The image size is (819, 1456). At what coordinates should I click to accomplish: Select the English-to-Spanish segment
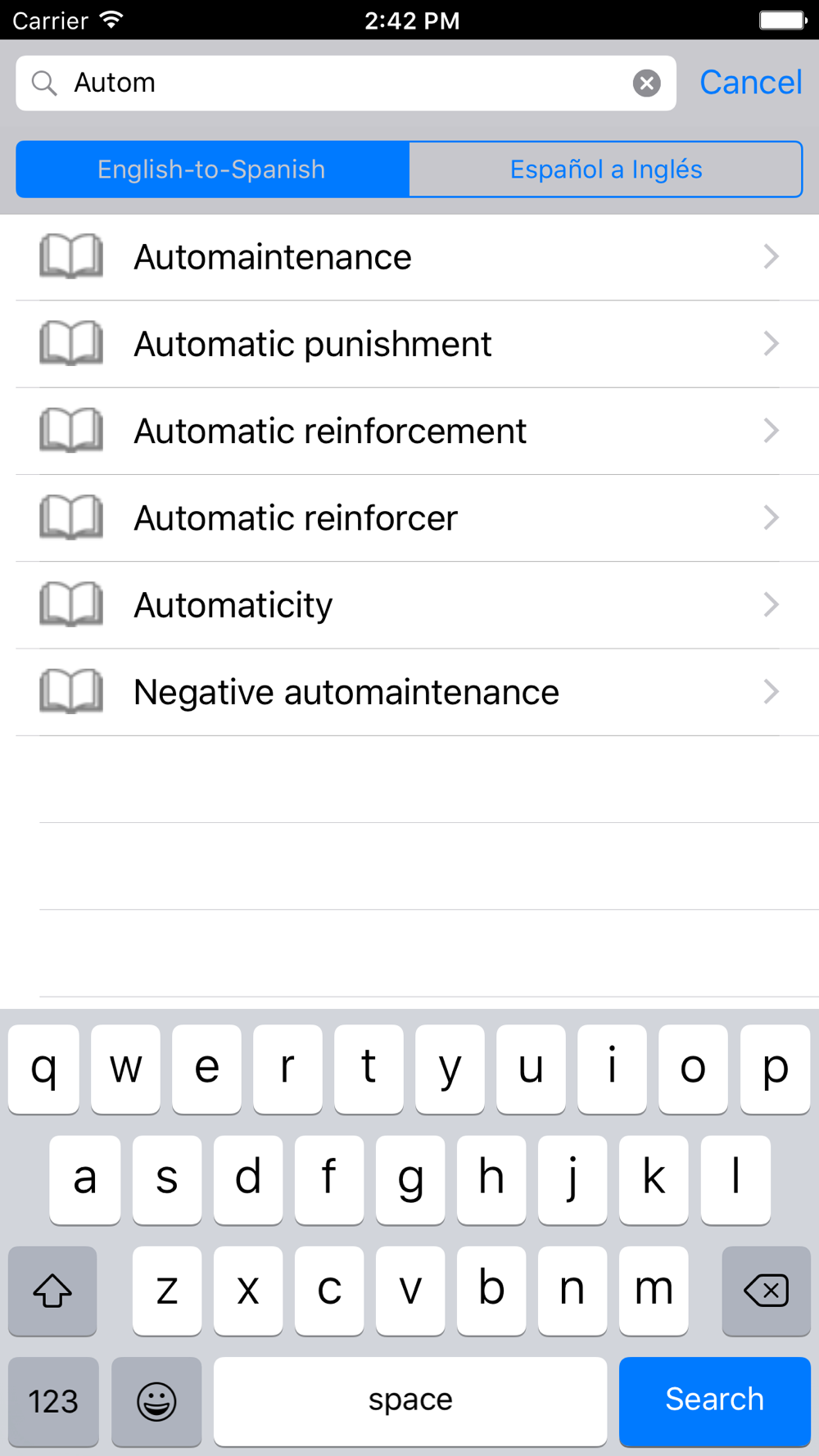coord(212,170)
